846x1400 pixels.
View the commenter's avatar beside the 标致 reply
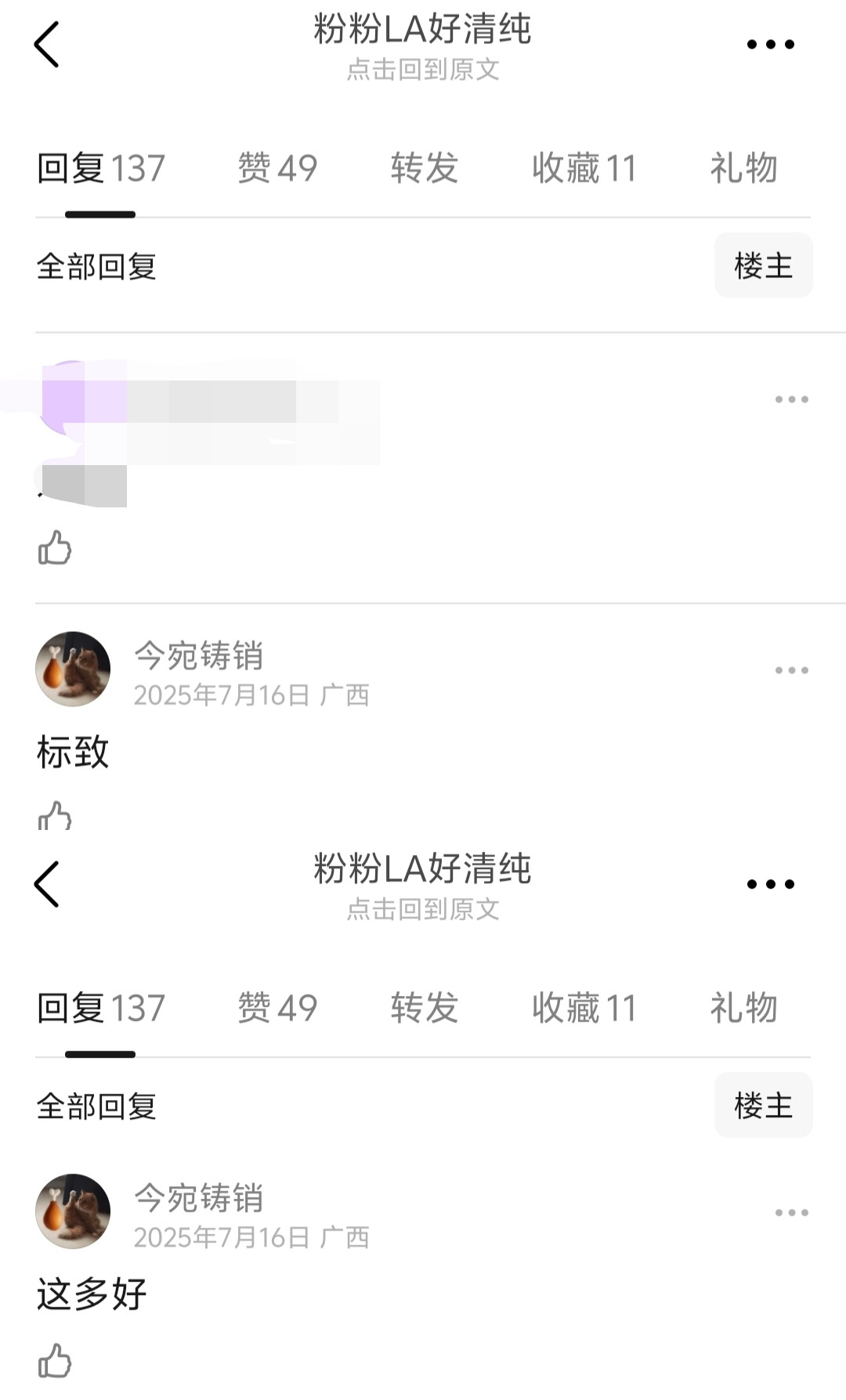tap(73, 669)
